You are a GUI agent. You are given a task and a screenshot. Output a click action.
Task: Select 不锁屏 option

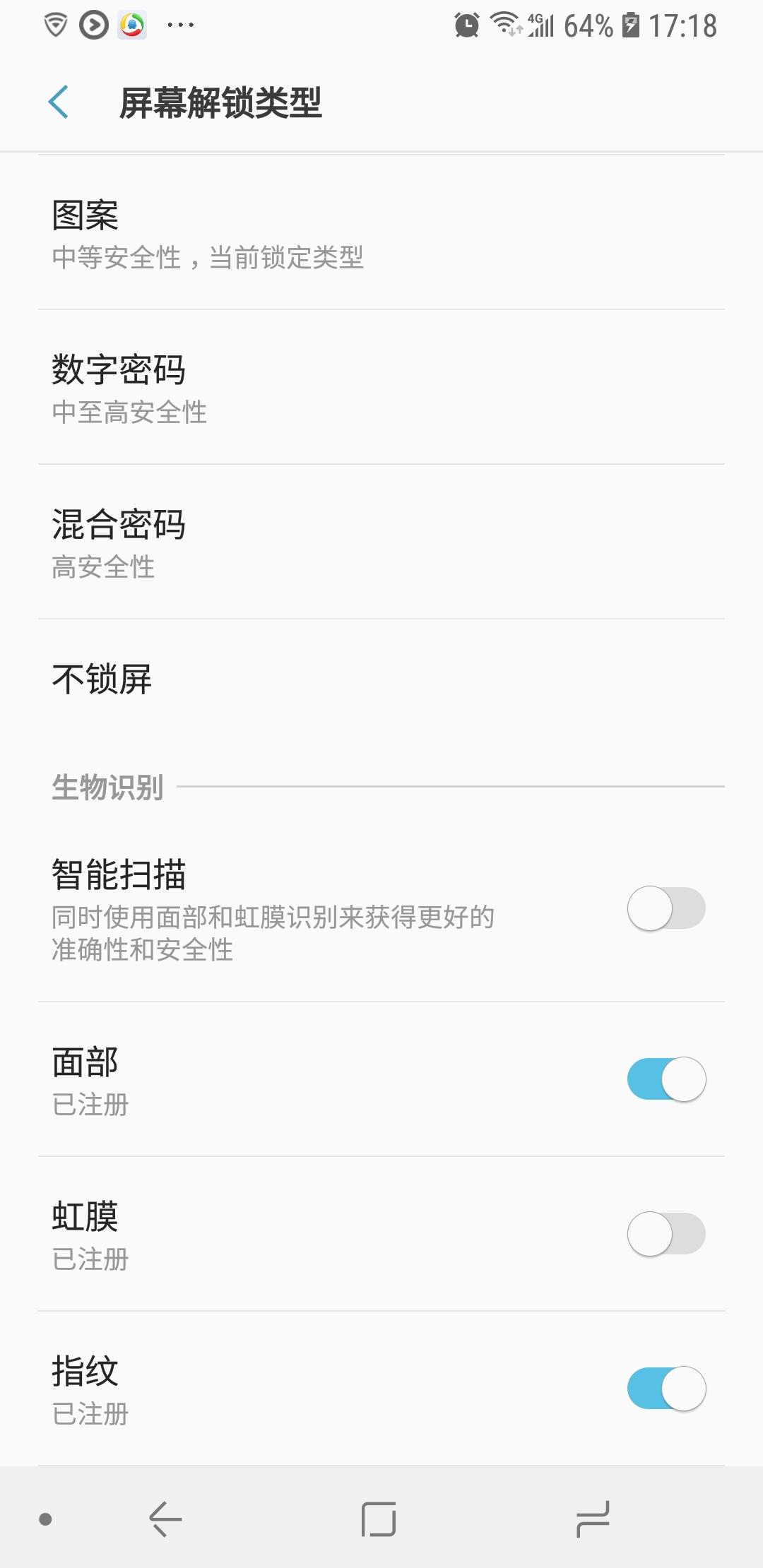pos(381,679)
